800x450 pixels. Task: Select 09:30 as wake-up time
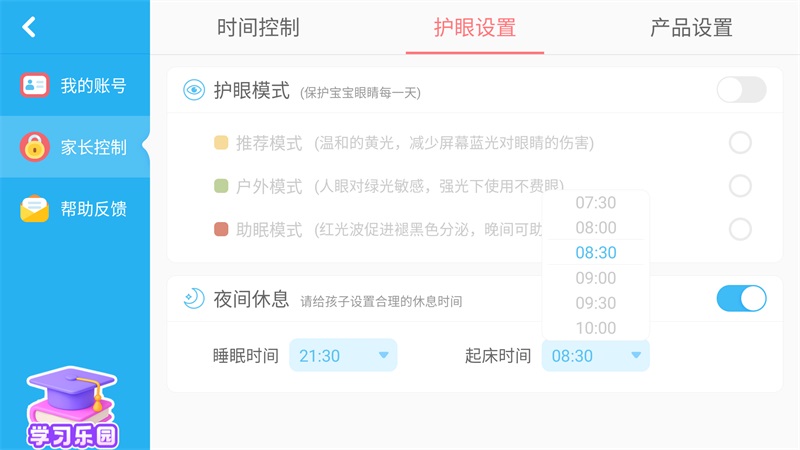point(595,303)
